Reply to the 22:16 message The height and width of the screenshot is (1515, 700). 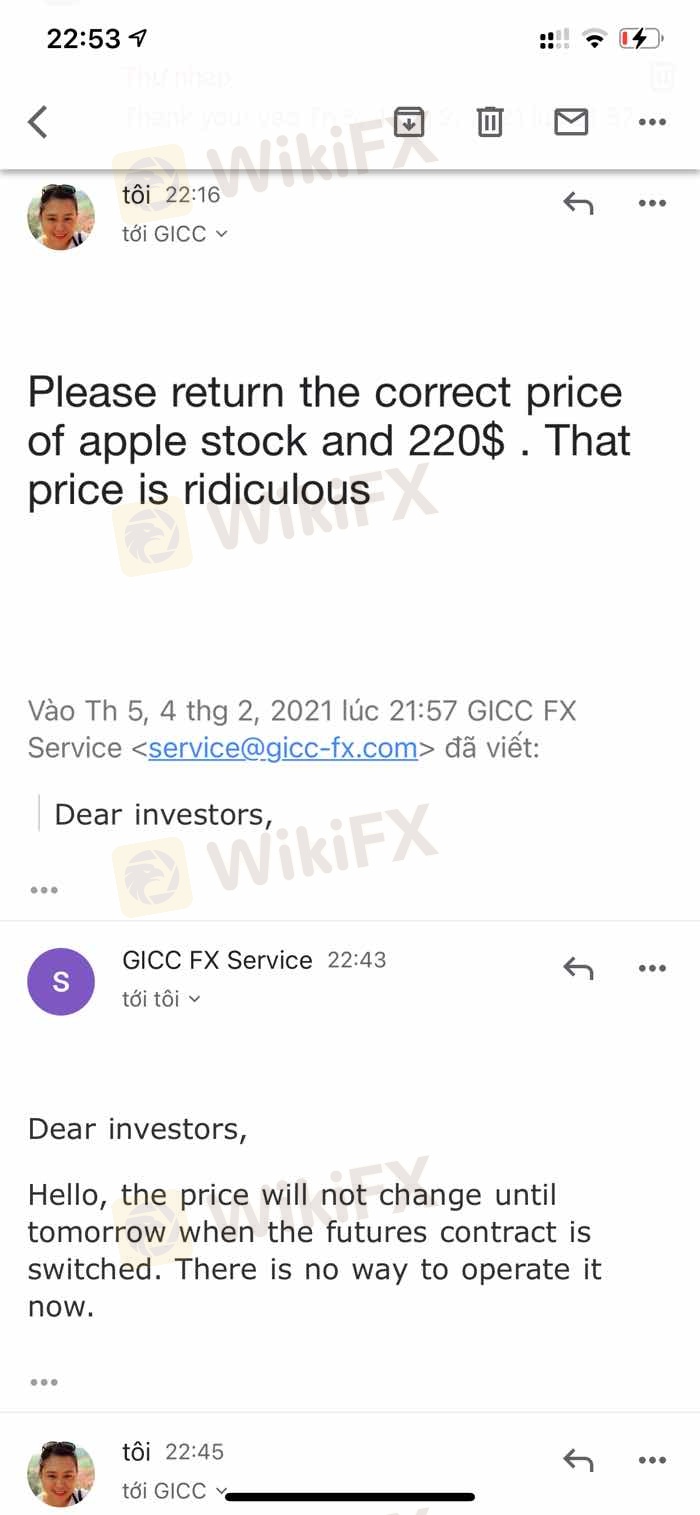pos(578,203)
